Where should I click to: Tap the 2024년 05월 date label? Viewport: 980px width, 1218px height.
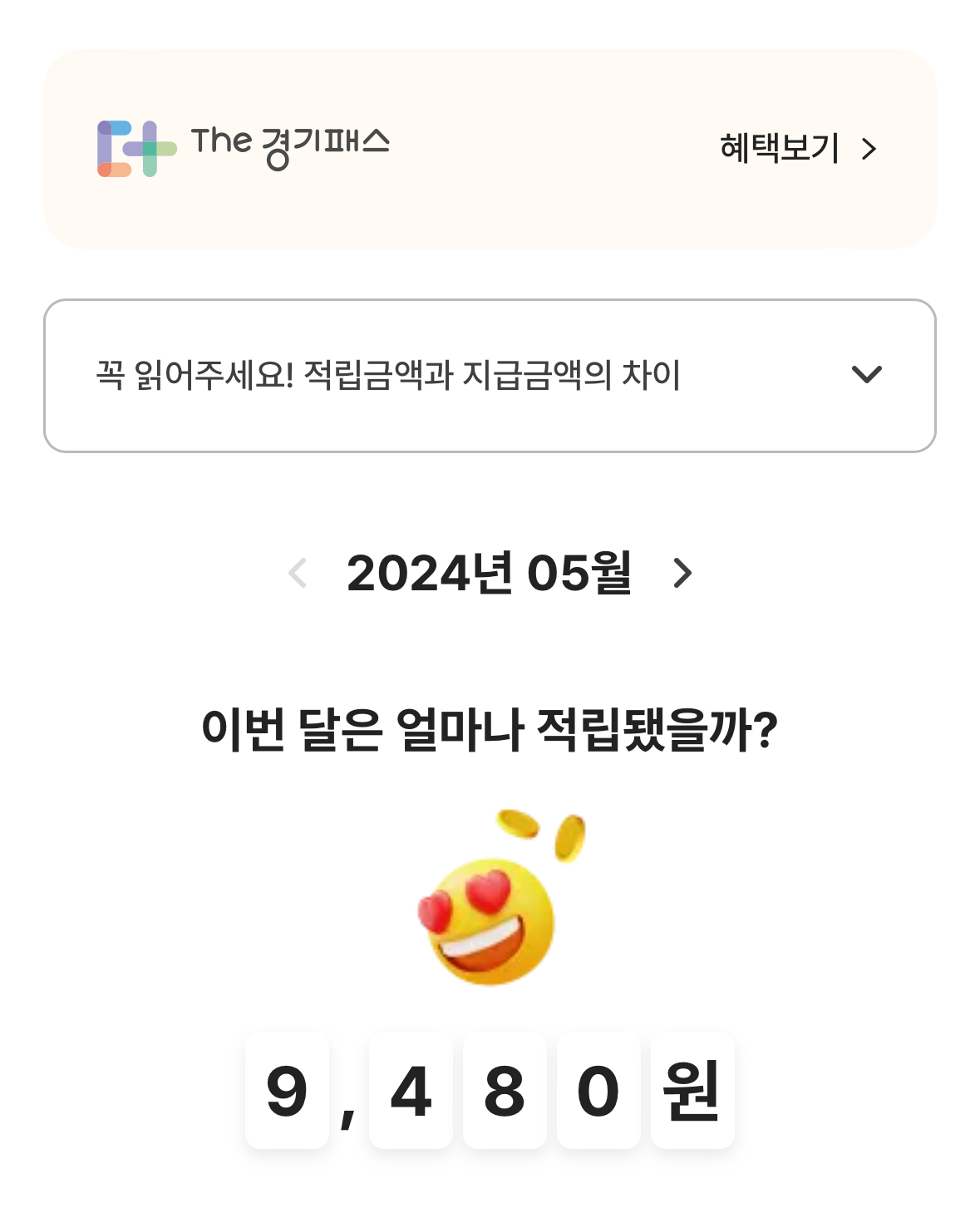pos(490,573)
